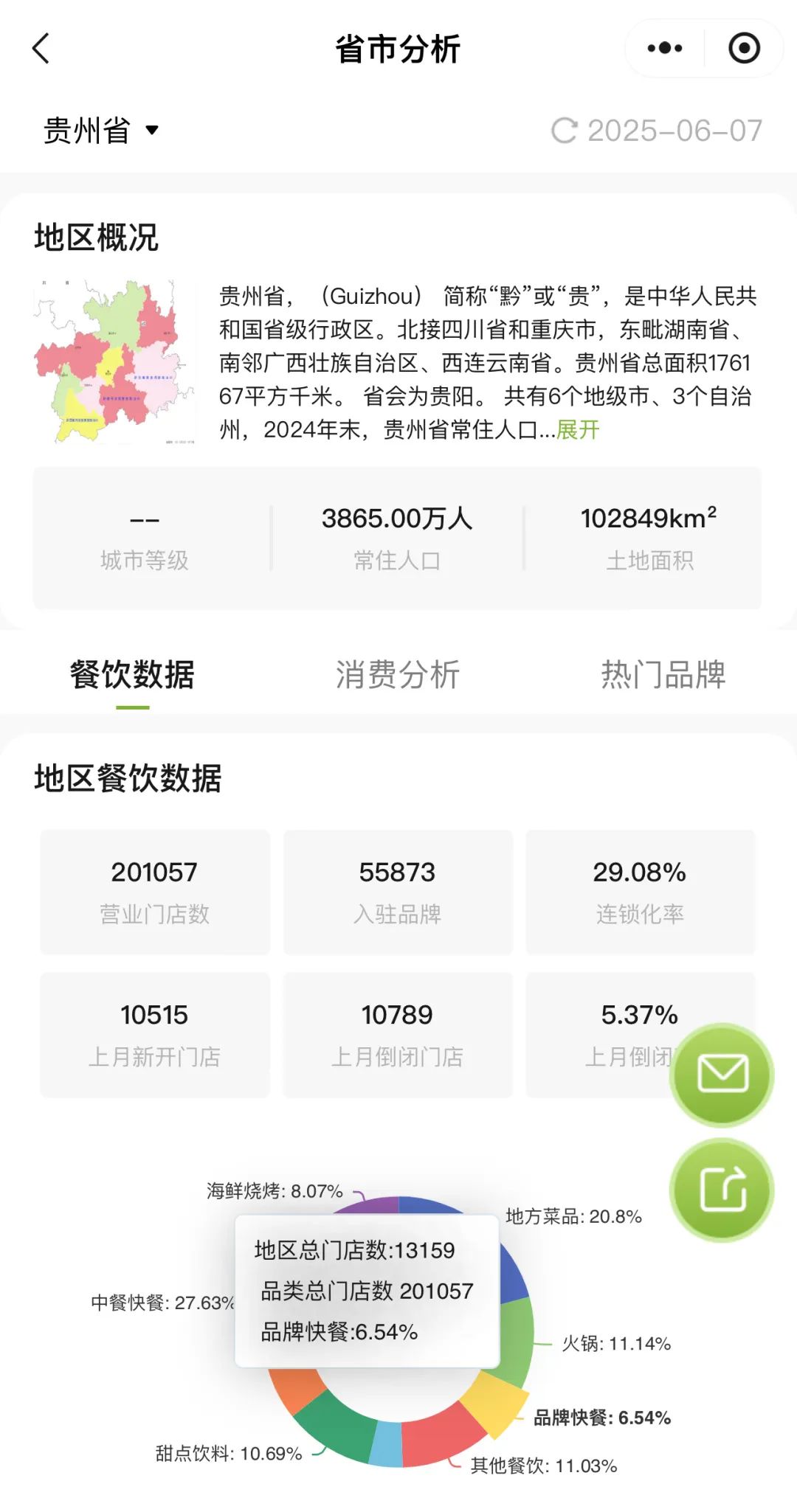797x1512 pixels.
Task: Close the mini program via the circle icon
Action: pyautogui.click(x=744, y=49)
